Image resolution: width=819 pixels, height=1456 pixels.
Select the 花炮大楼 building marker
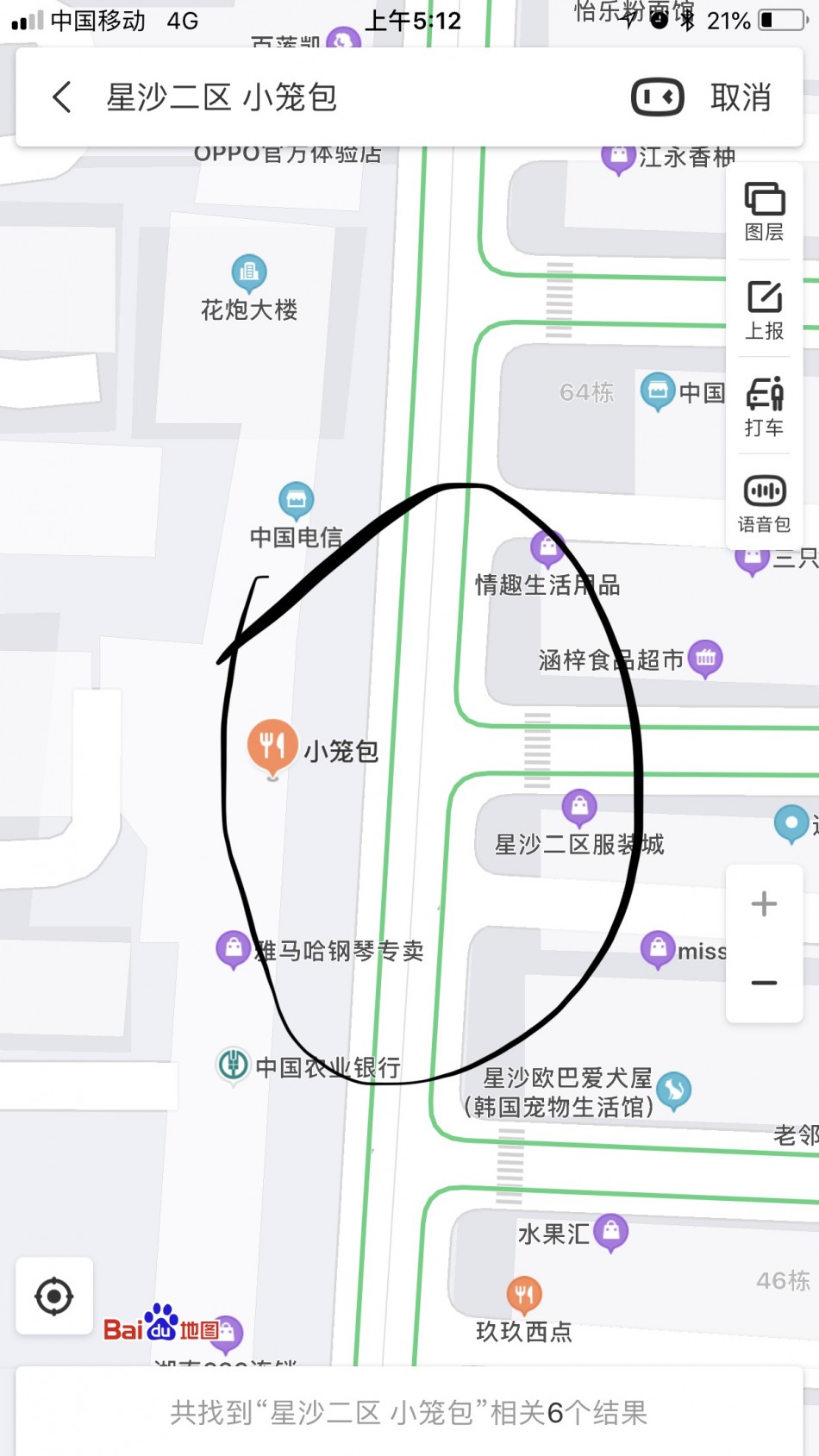[249, 273]
